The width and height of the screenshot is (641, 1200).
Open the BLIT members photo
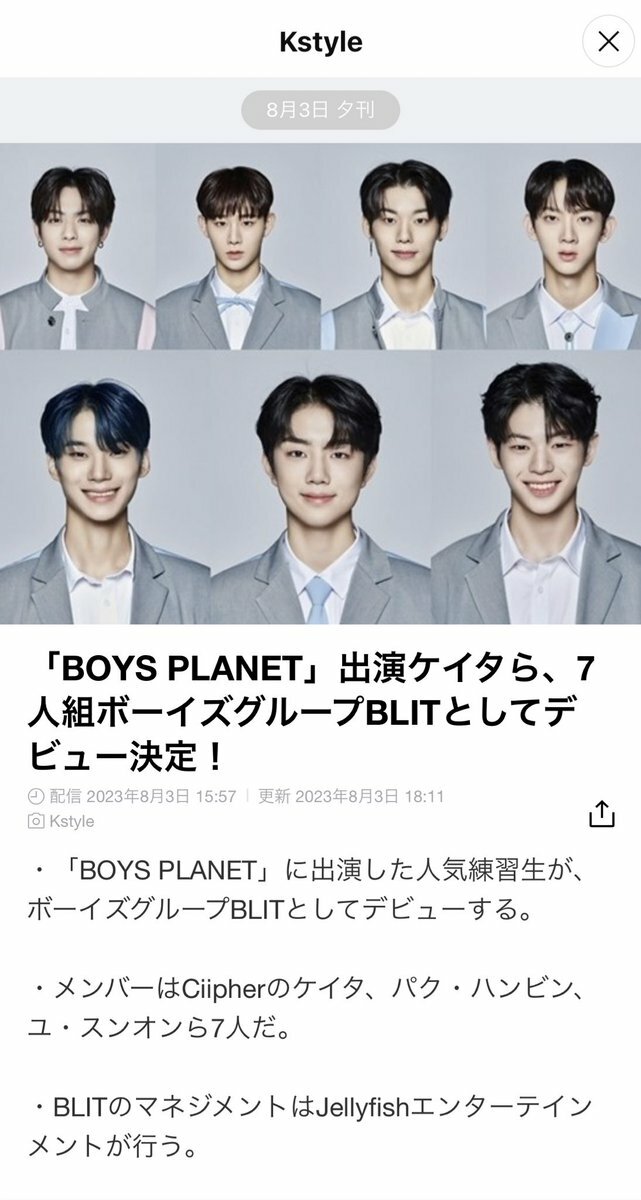pyautogui.click(x=320, y=384)
